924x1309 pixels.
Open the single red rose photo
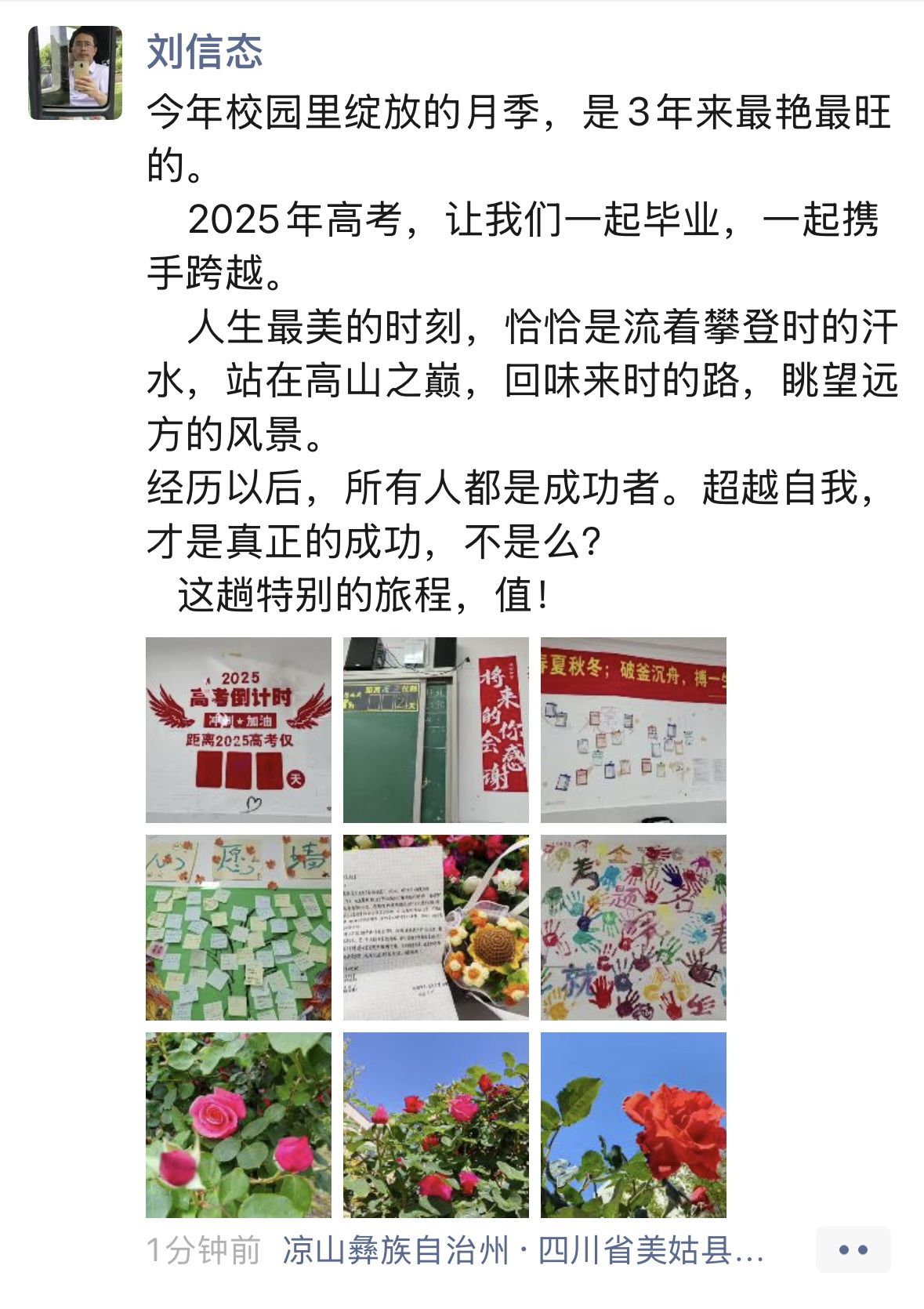[x=633, y=1125]
